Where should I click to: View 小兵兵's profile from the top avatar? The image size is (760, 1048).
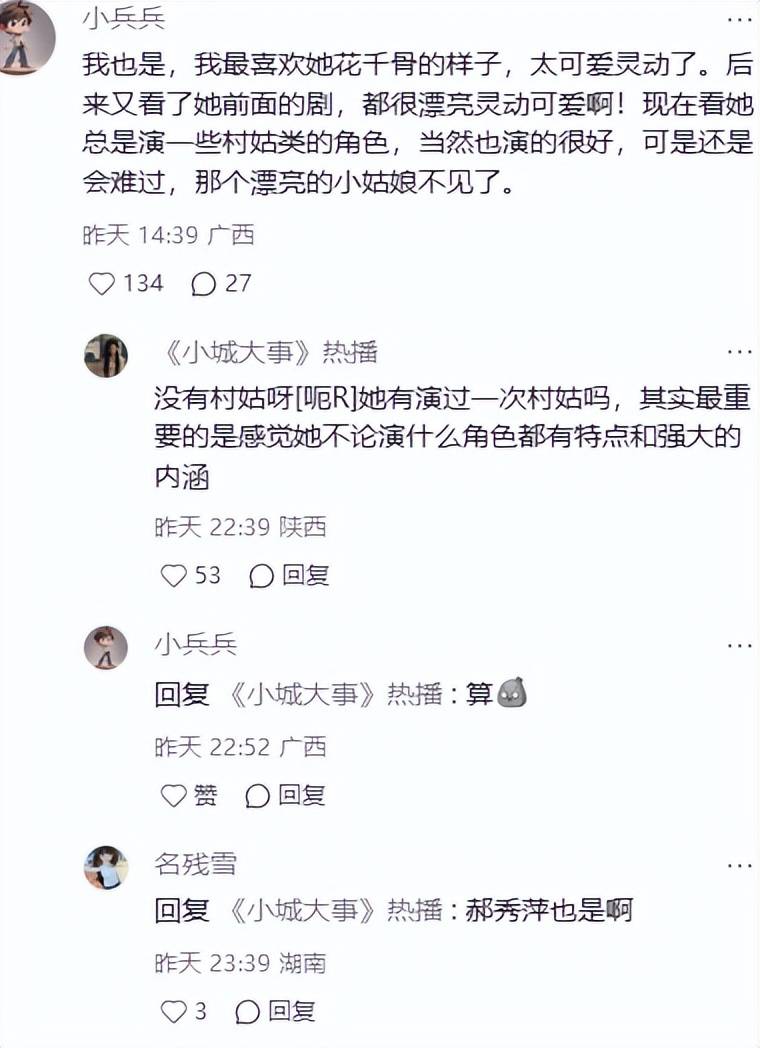(x=27, y=37)
